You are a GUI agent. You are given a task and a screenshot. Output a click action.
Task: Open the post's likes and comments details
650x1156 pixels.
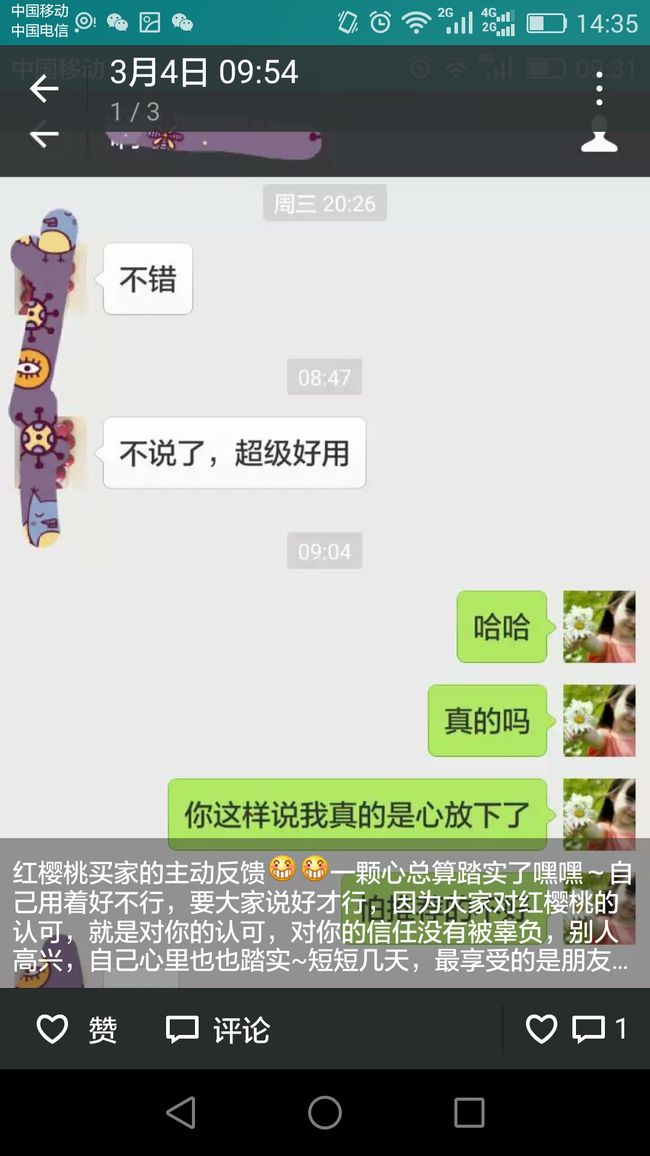coord(576,1028)
